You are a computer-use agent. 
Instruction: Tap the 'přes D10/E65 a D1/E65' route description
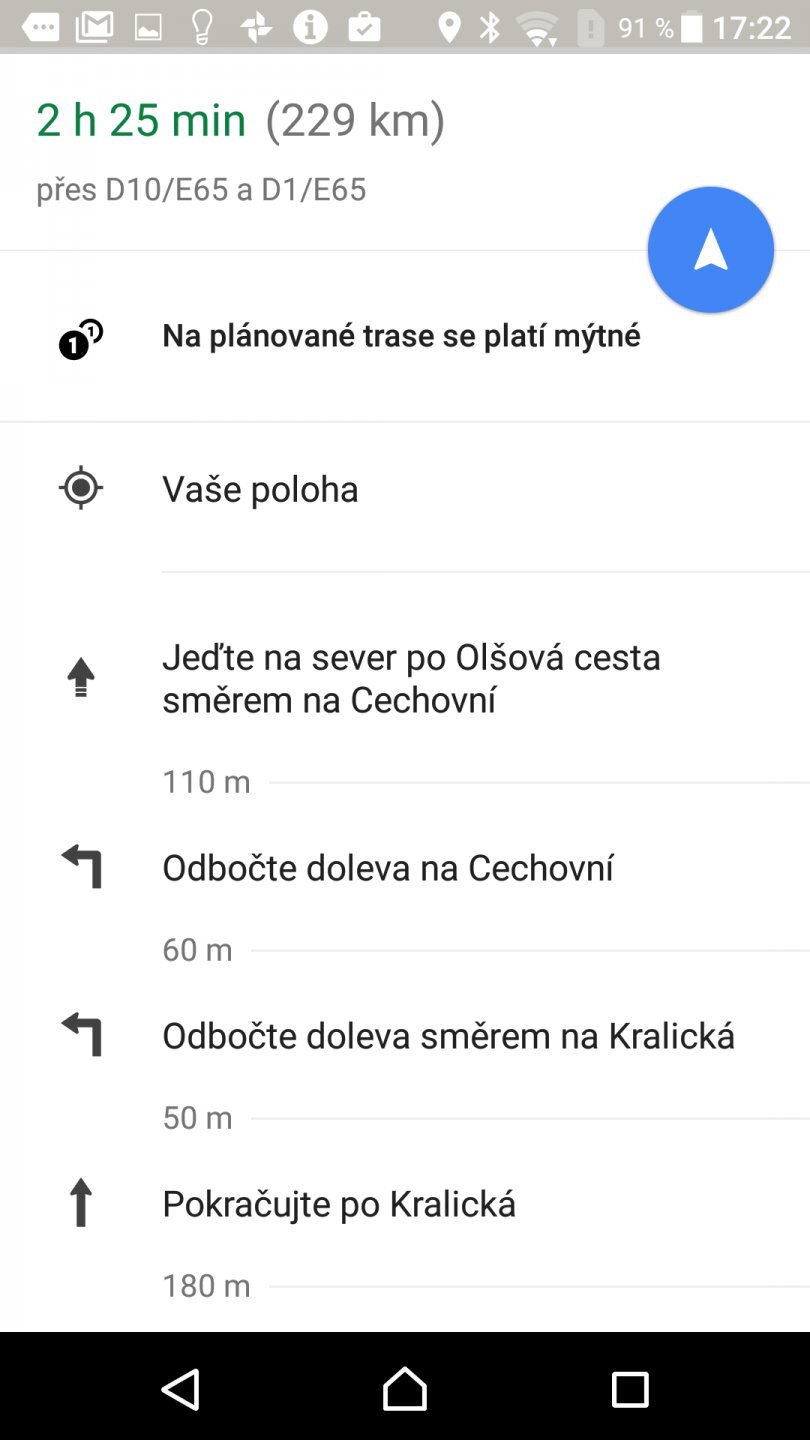[x=200, y=189]
